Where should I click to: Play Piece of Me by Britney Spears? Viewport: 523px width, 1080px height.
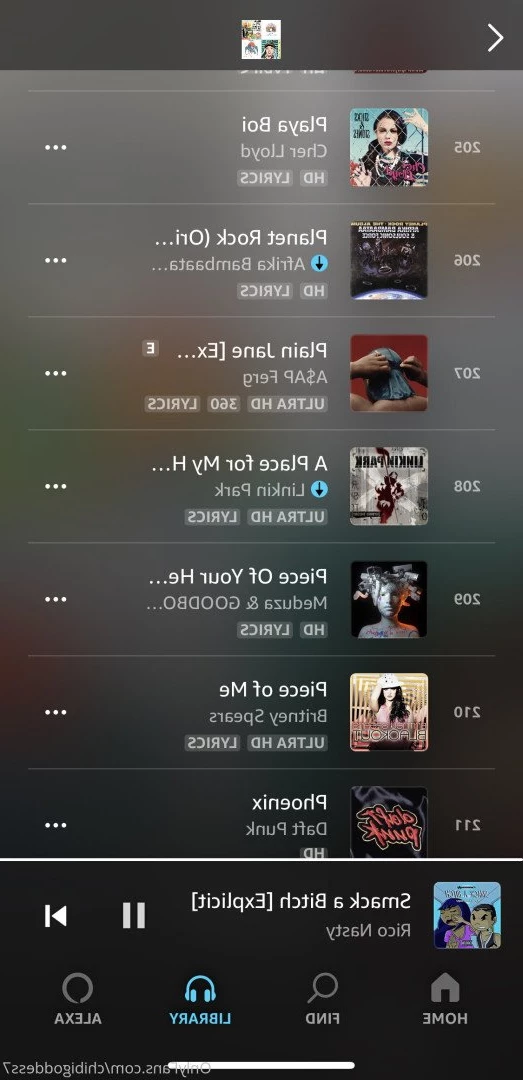pos(261,712)
